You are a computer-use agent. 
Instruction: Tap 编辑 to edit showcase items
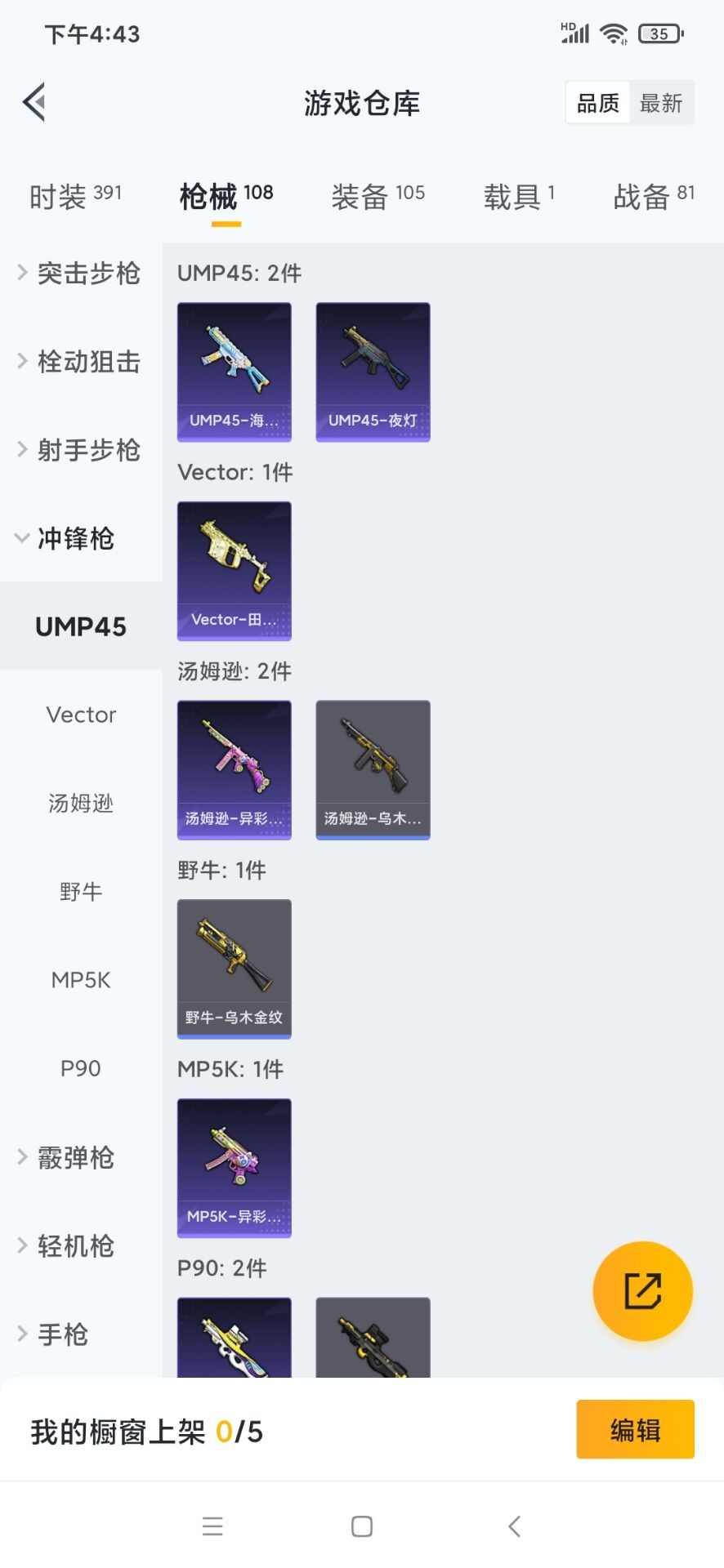point(635,1429)
